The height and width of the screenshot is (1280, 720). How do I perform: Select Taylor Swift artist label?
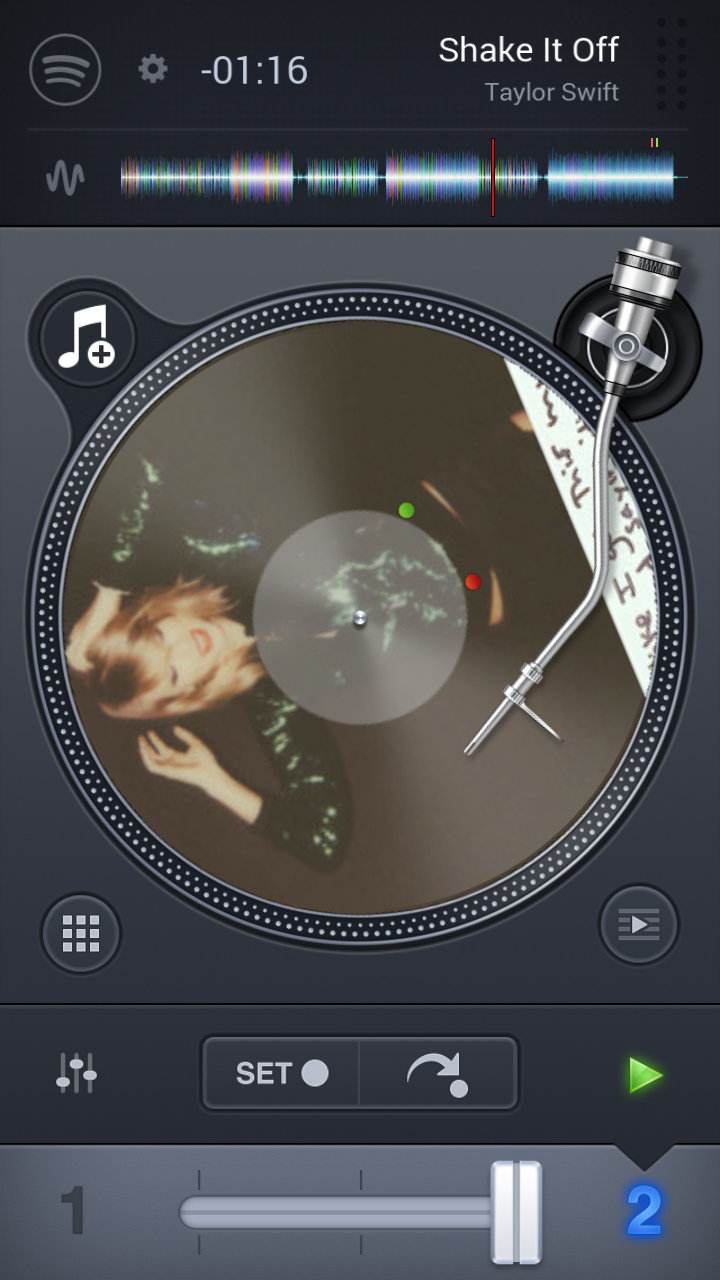[x=552, y=92]
